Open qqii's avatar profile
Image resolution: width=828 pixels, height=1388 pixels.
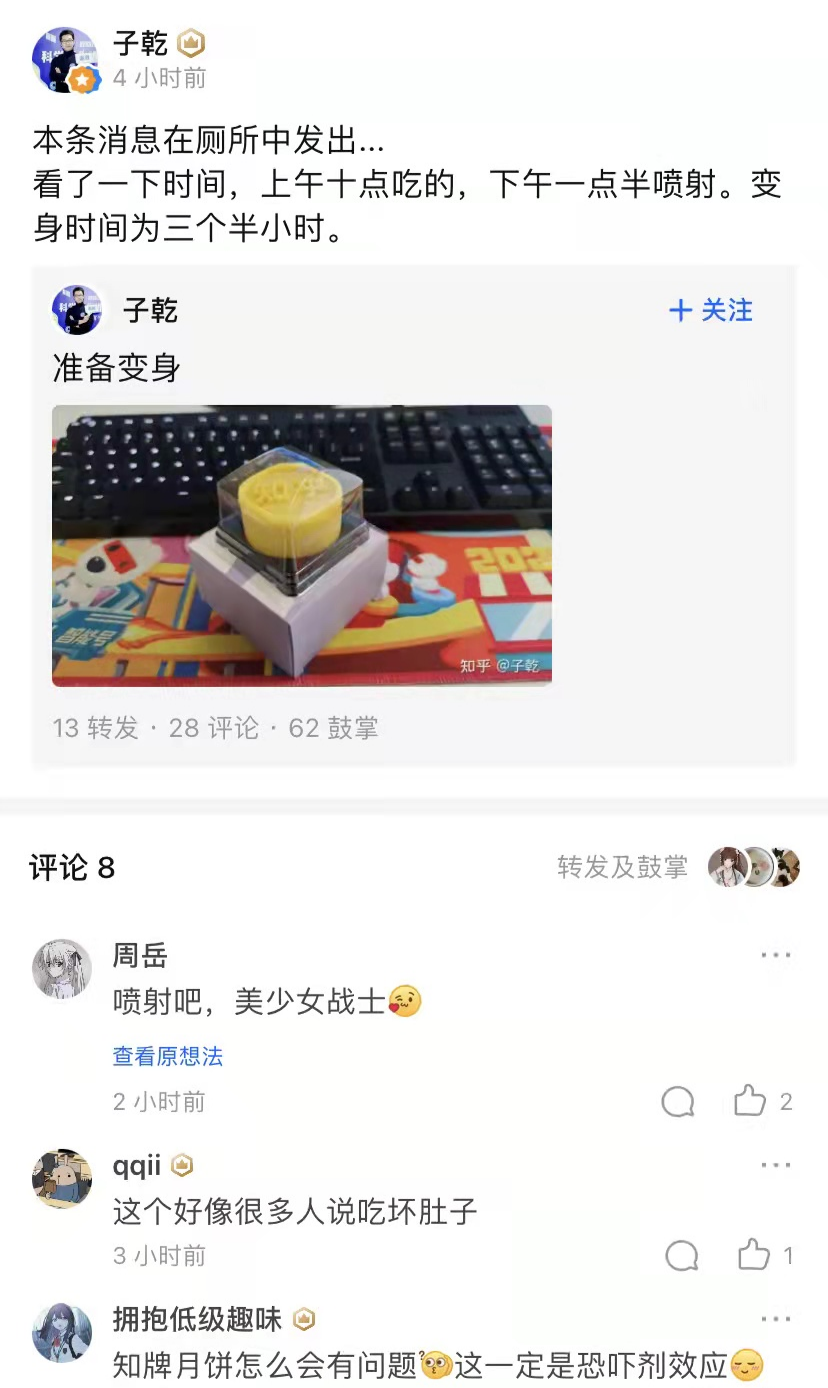[62, 1178]
